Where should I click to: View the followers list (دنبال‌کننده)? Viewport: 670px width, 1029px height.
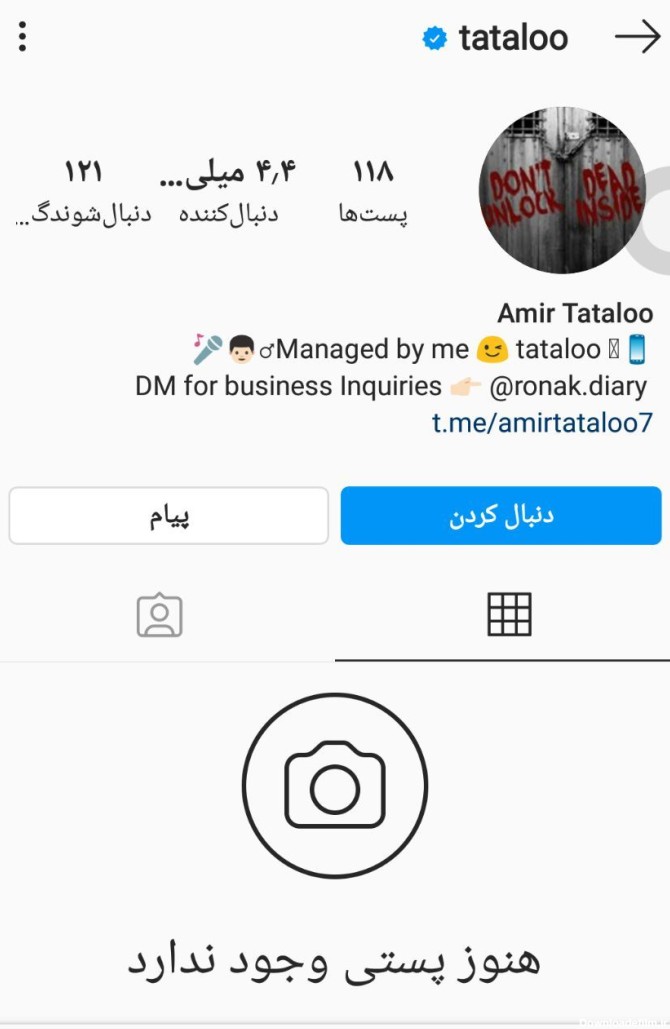pos(229,192)
